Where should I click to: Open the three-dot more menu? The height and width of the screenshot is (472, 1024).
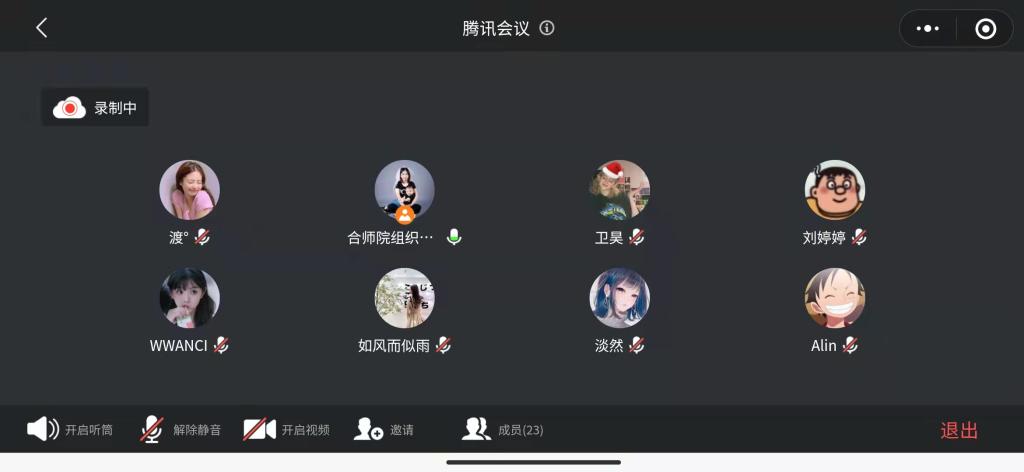(x=927, y=29)
